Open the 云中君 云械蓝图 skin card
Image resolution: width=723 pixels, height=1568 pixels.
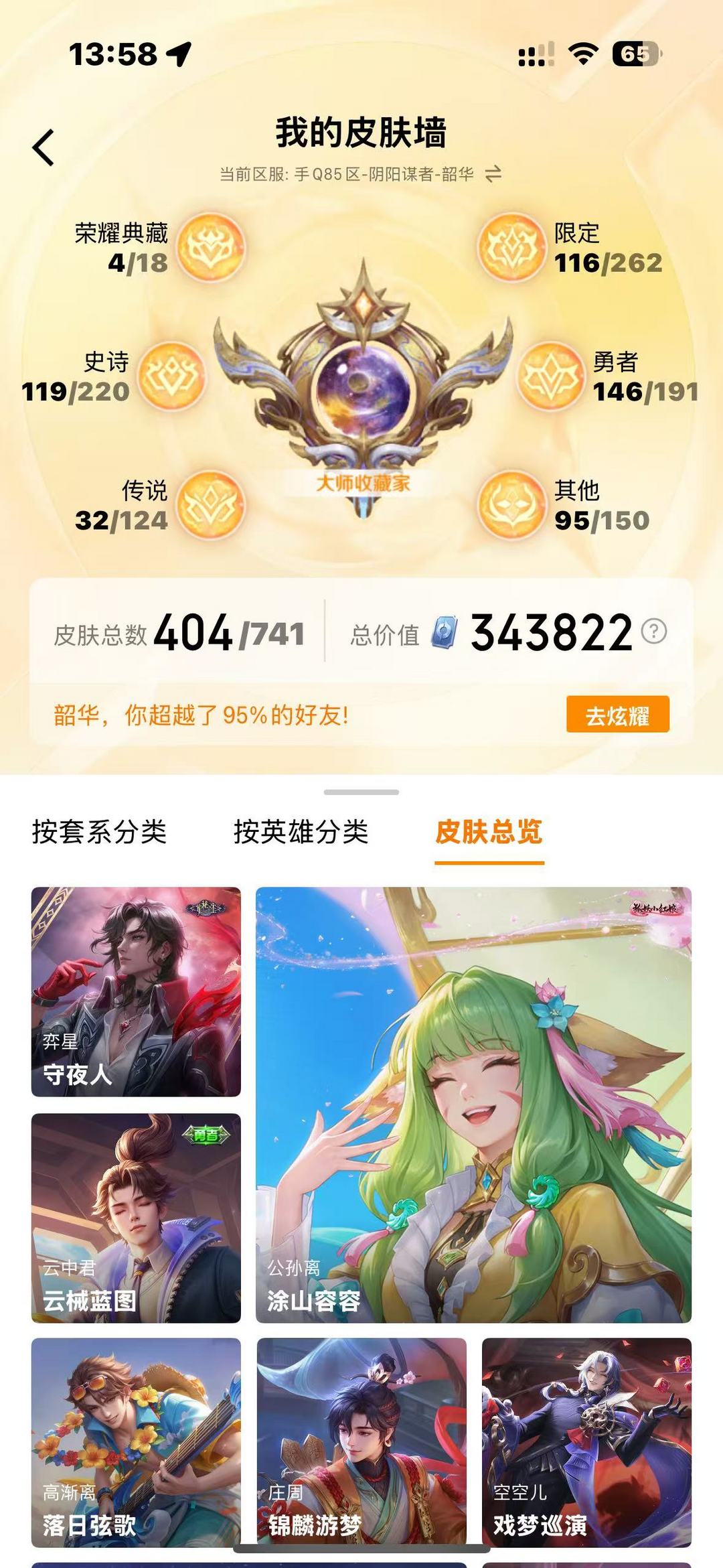[136, 1218]
